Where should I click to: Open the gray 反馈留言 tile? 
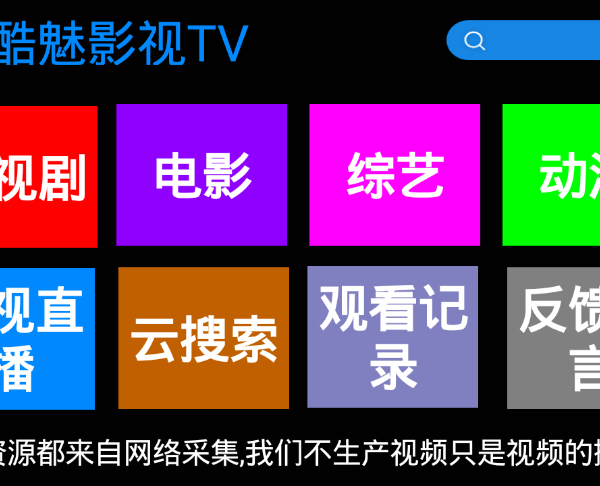coord(554,338)
